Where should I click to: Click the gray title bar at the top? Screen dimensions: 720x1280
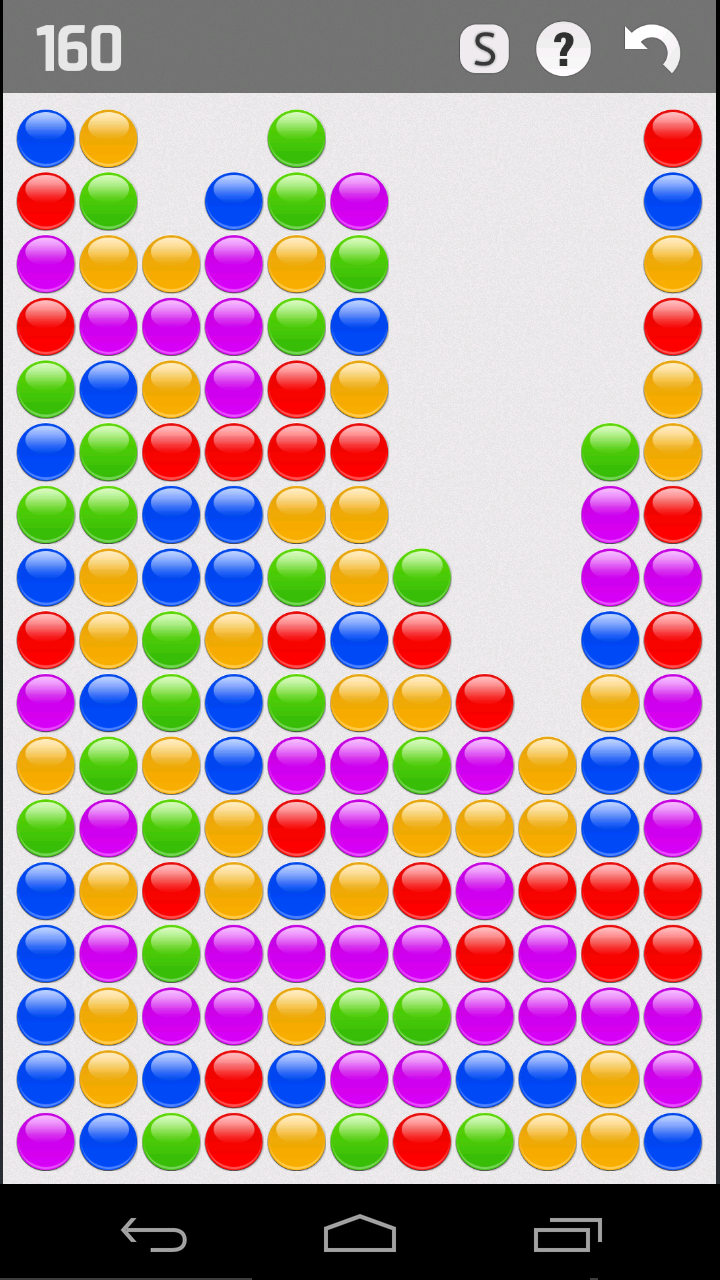pos(300,47)
